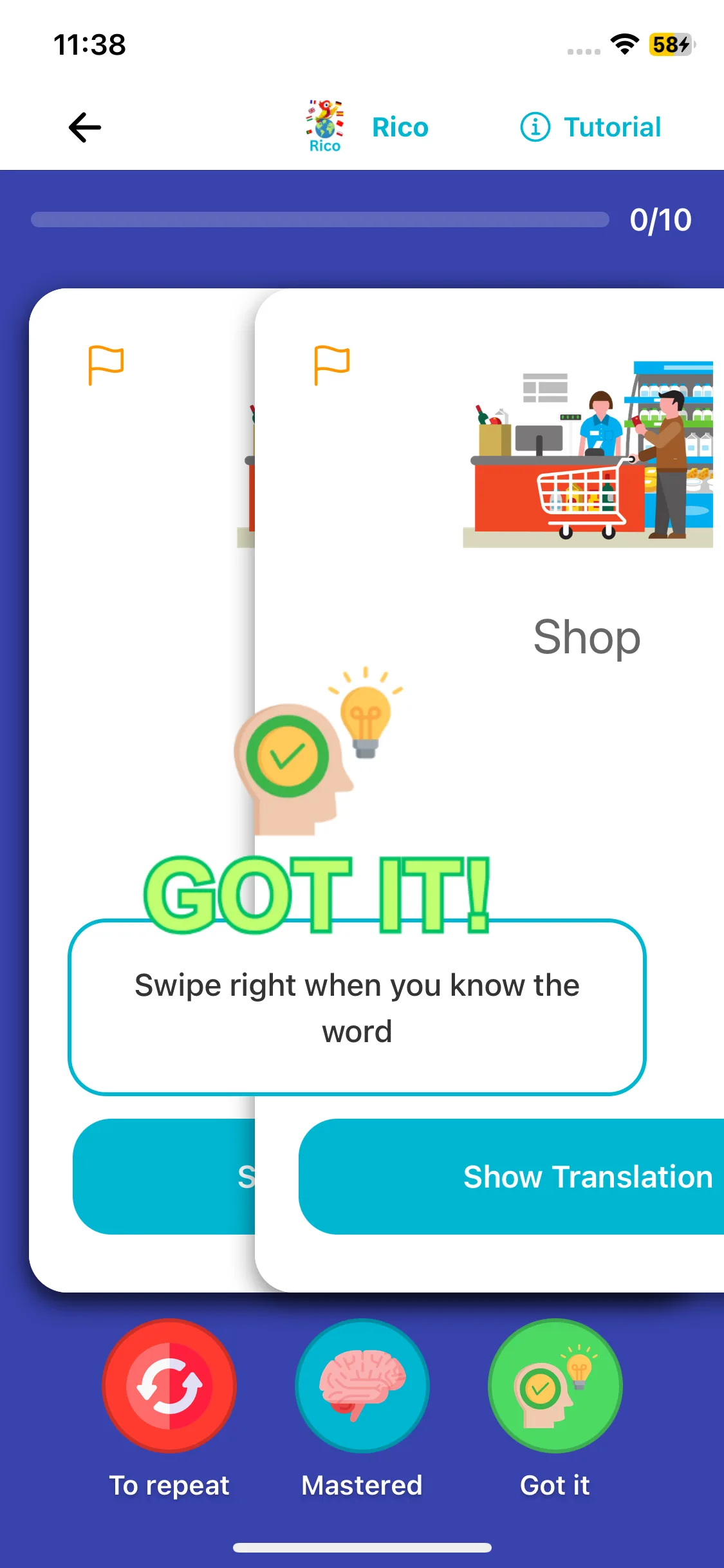Open the Rico profile link
Image resolution: width=724 pixels, height=1568 pixels.
(x=367, y=127)
